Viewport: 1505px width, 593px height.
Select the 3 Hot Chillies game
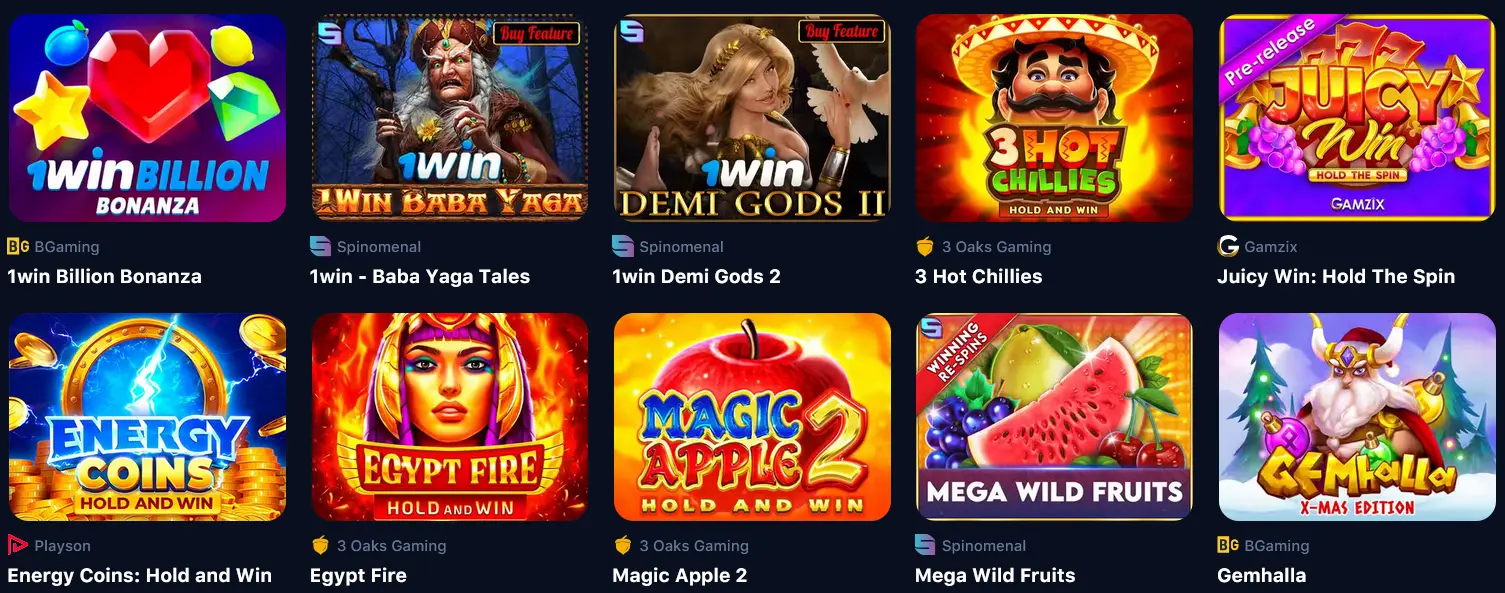1054,118
